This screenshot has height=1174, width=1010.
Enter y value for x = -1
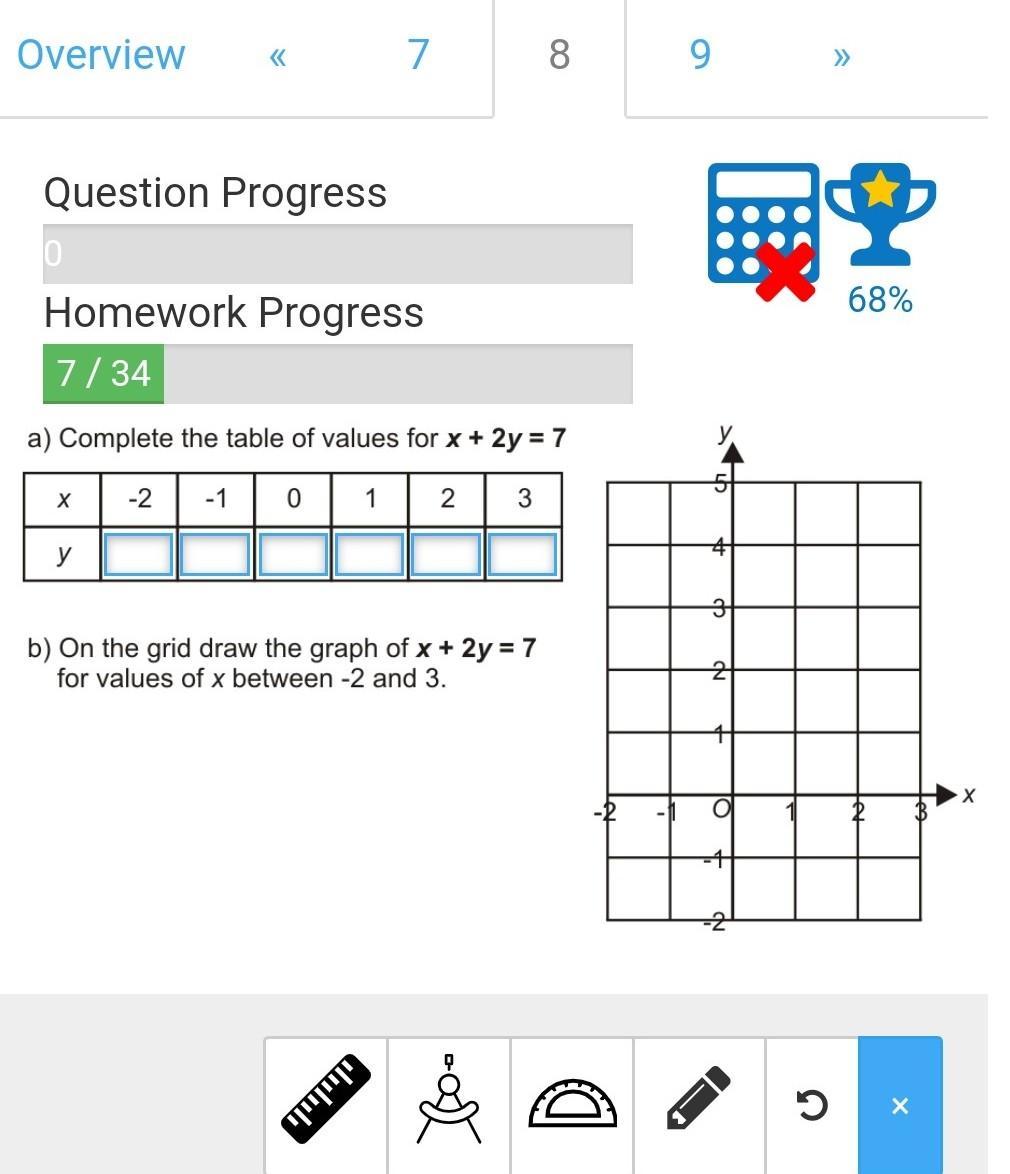pyautogui.click(x=216, y=555)
